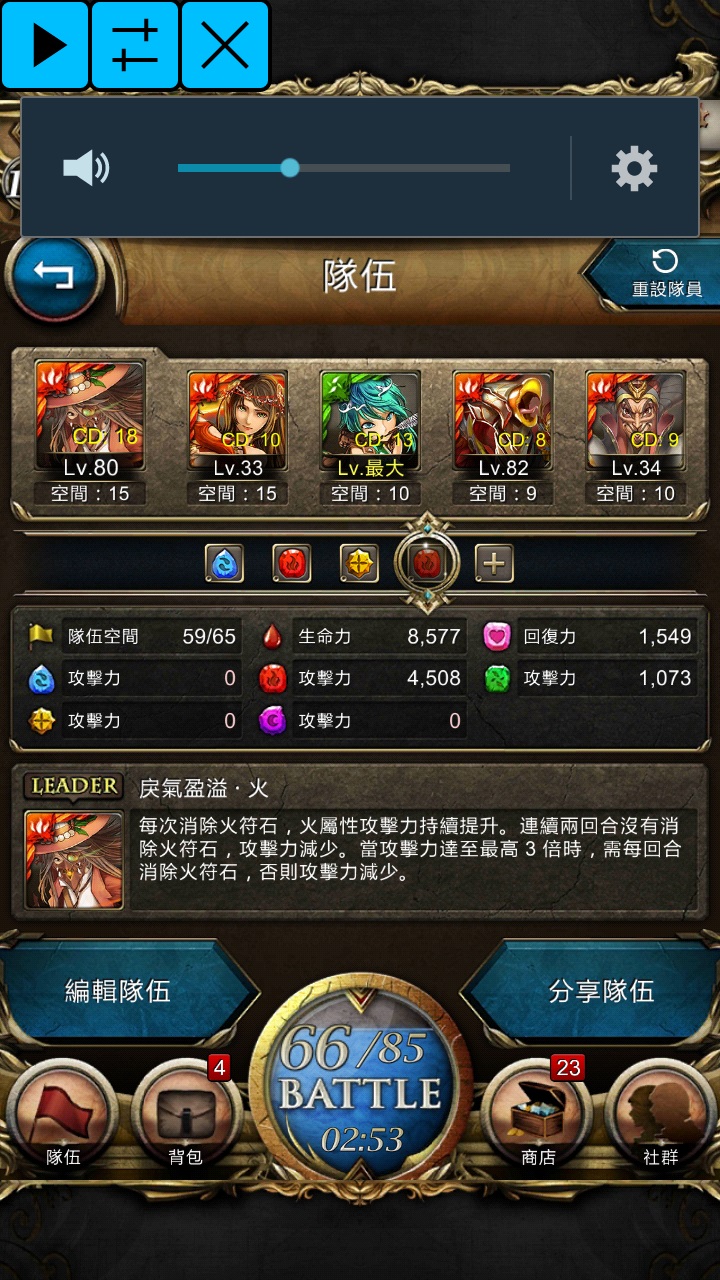The height and width of the screenshot is (1280, 720).
Task: Close the overlay toolbar with X
Action: pos(225,45)
